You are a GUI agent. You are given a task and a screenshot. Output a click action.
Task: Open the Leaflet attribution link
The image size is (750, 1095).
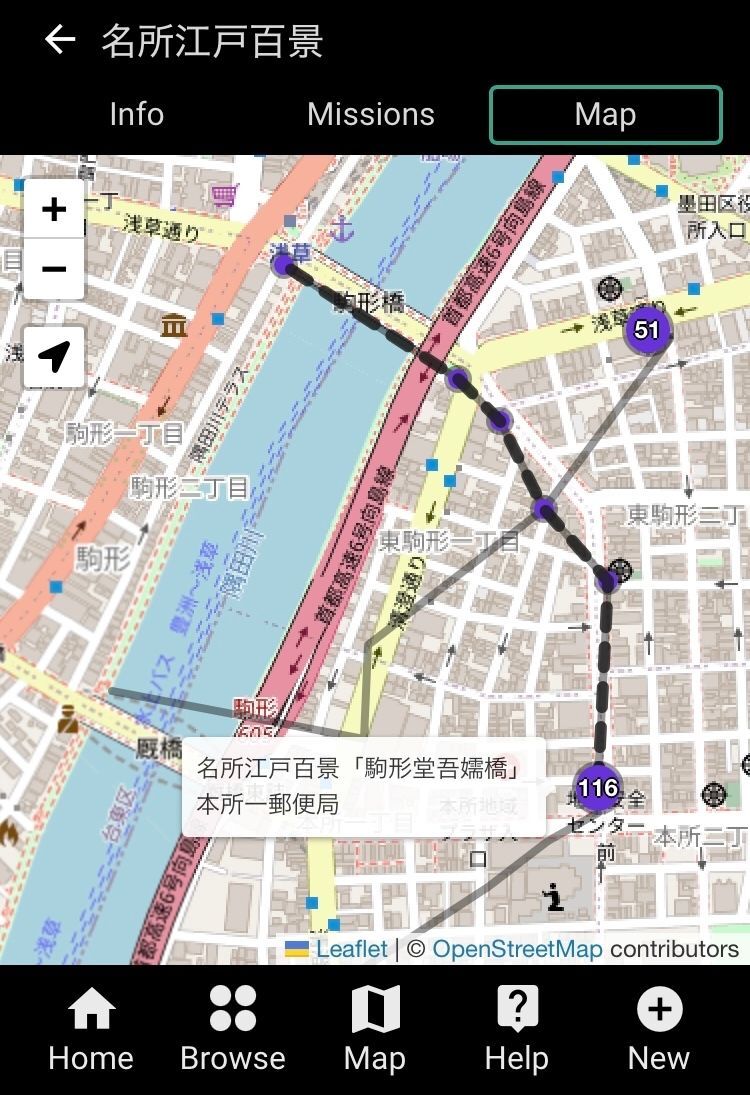pos(351,949)
